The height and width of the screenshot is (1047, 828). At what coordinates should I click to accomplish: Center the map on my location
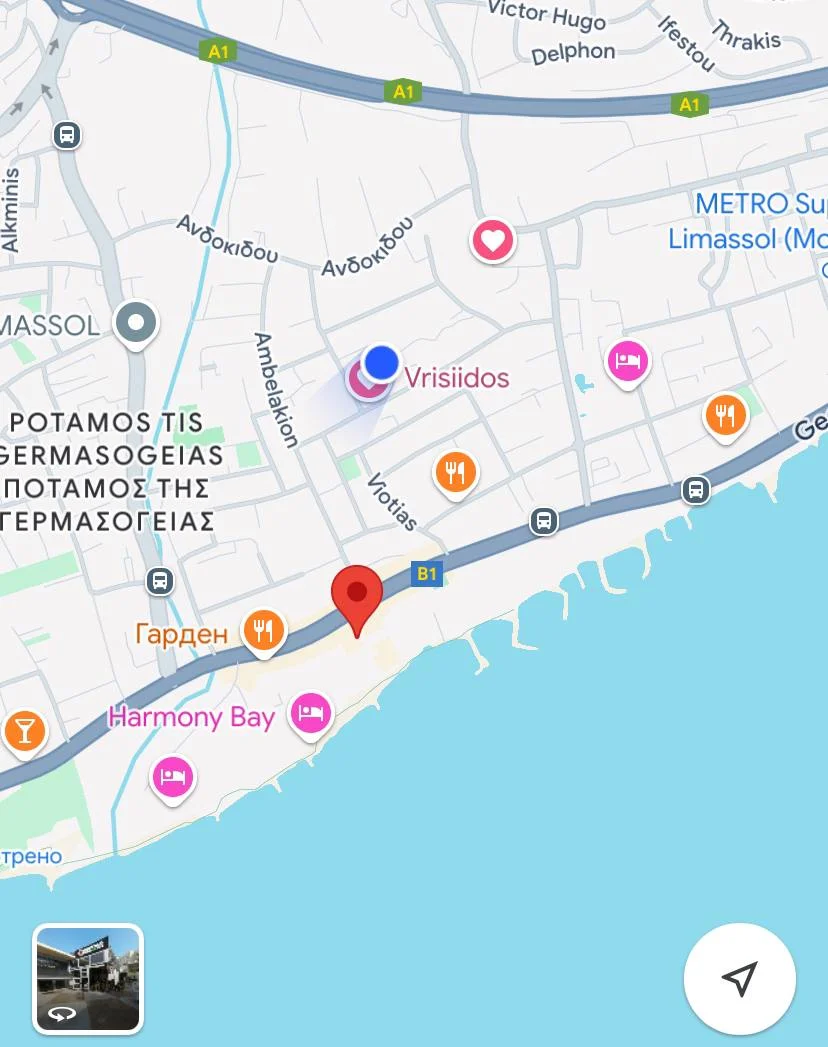739,979
